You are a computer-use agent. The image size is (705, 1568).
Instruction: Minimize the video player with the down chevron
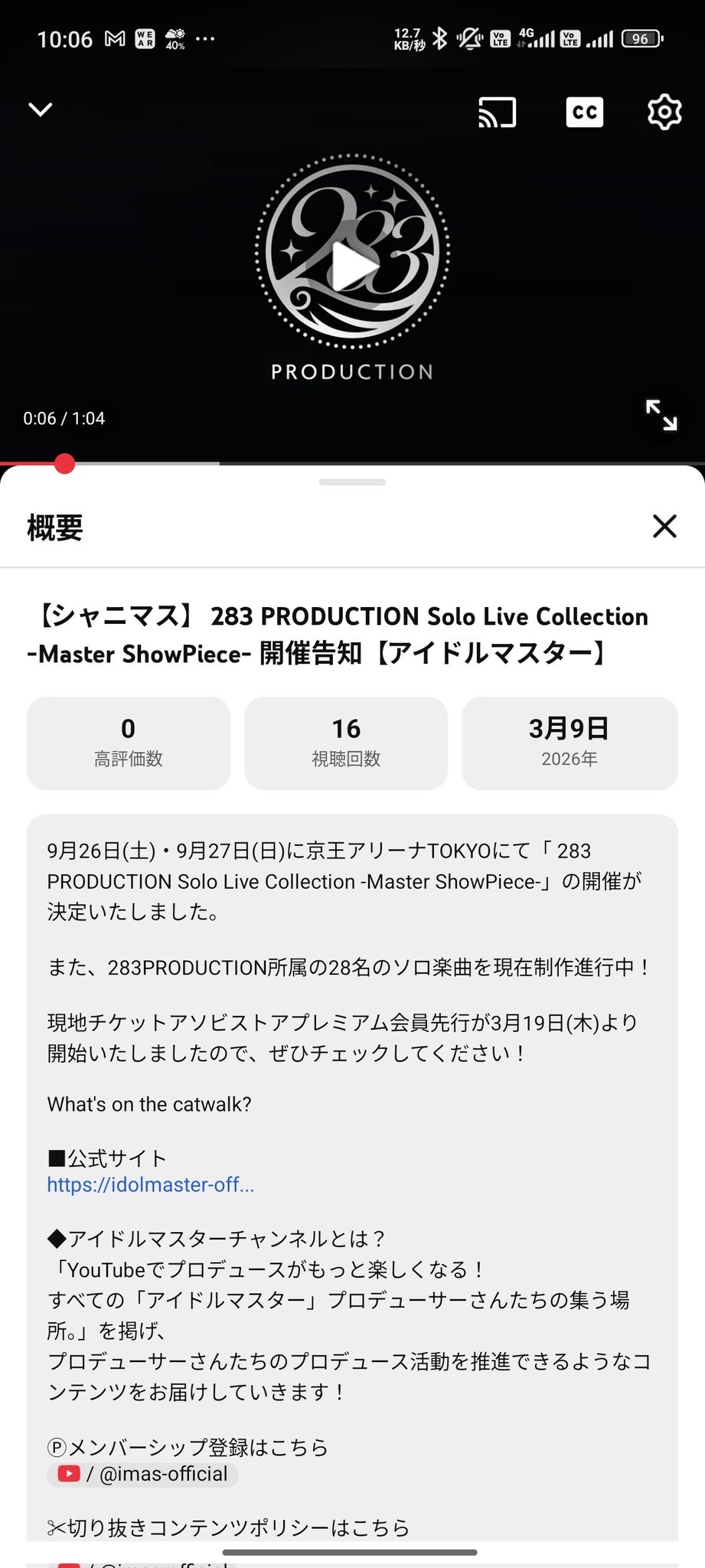41,109
